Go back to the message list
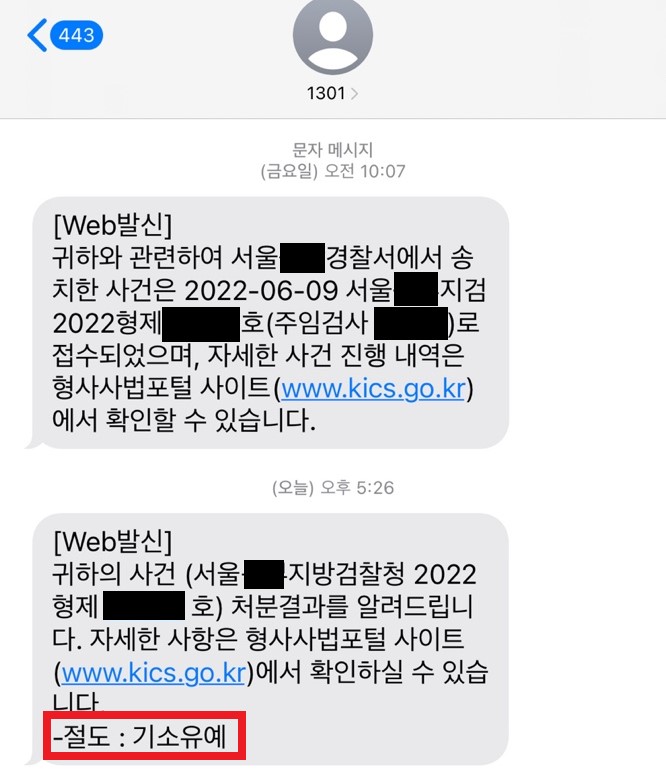The width and height of the screenshot is (666, 778). (x=64, y=37)
